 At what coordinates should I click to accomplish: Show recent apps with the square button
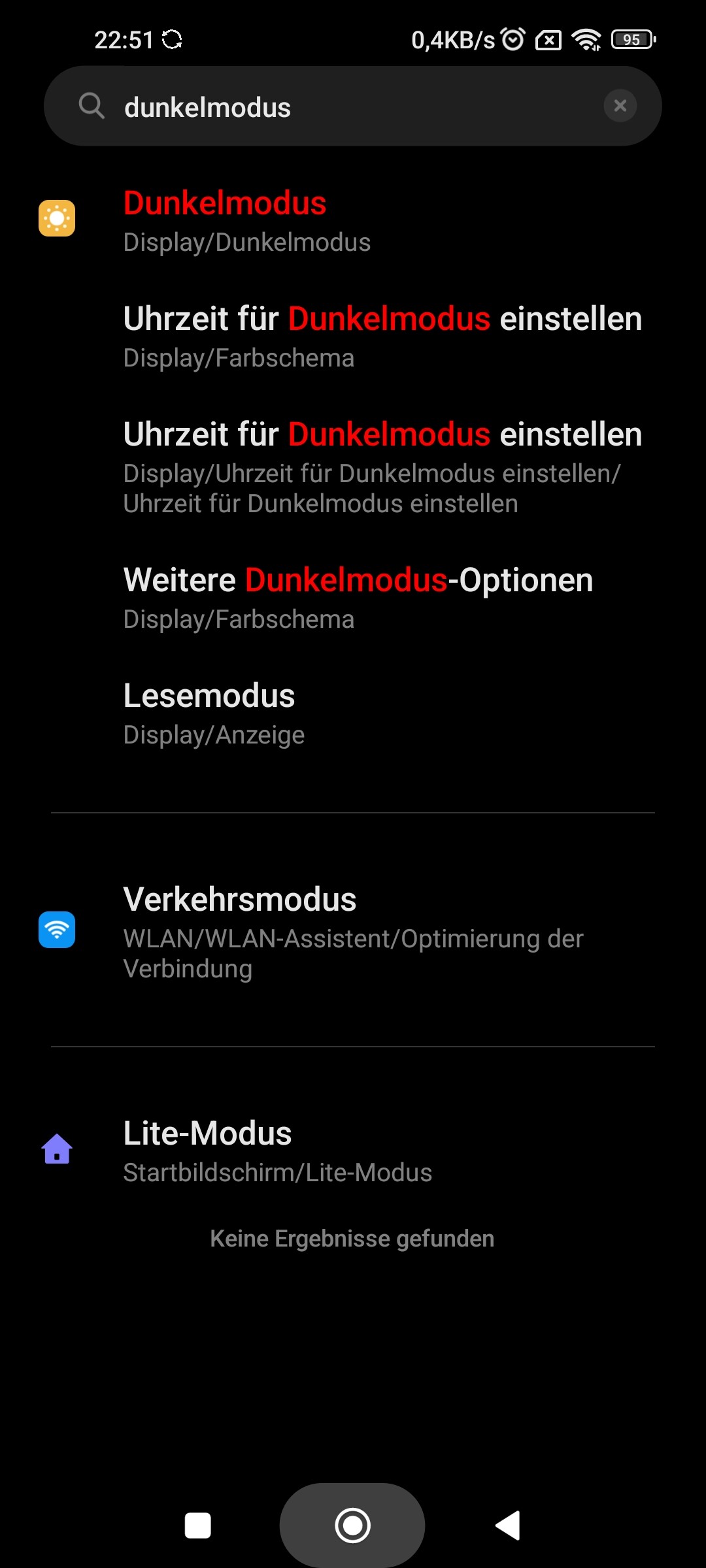pos(197,1526)
